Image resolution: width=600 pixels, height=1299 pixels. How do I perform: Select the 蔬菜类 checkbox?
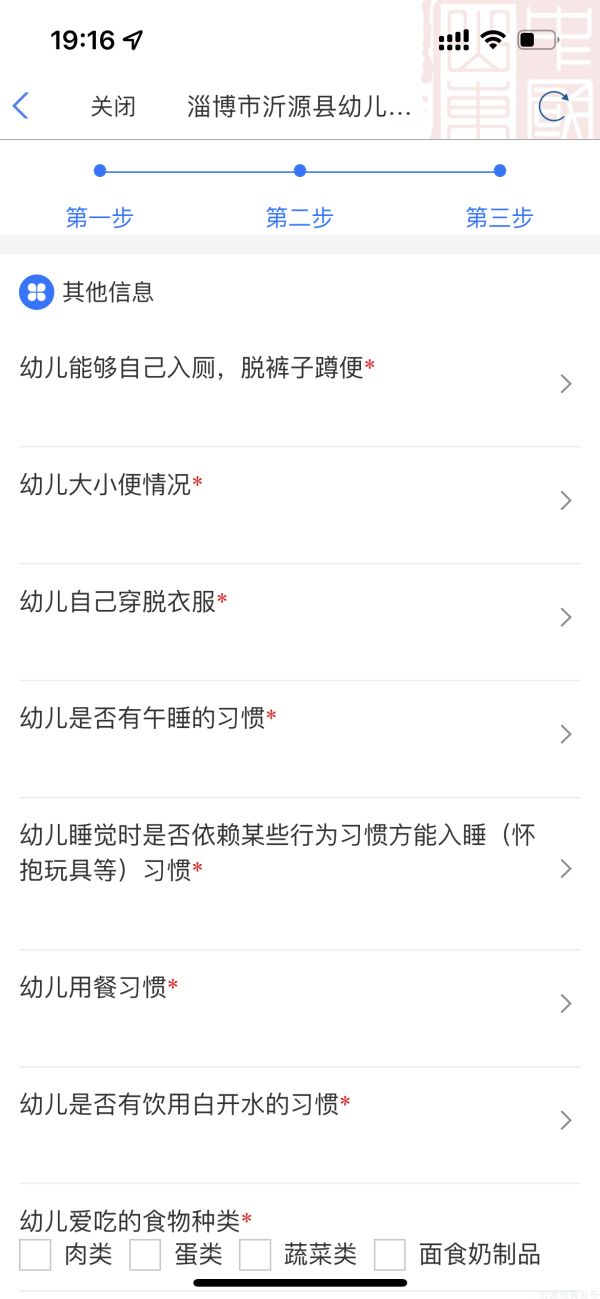(x=255, y=1254)
